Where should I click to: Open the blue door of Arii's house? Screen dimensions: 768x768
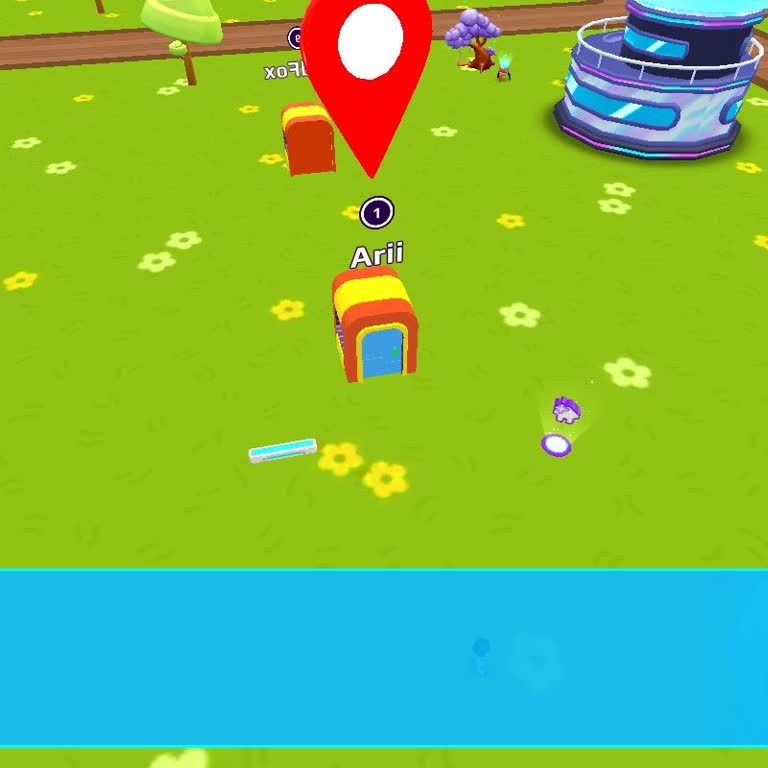pyautogui.click(x=381, y=354)
